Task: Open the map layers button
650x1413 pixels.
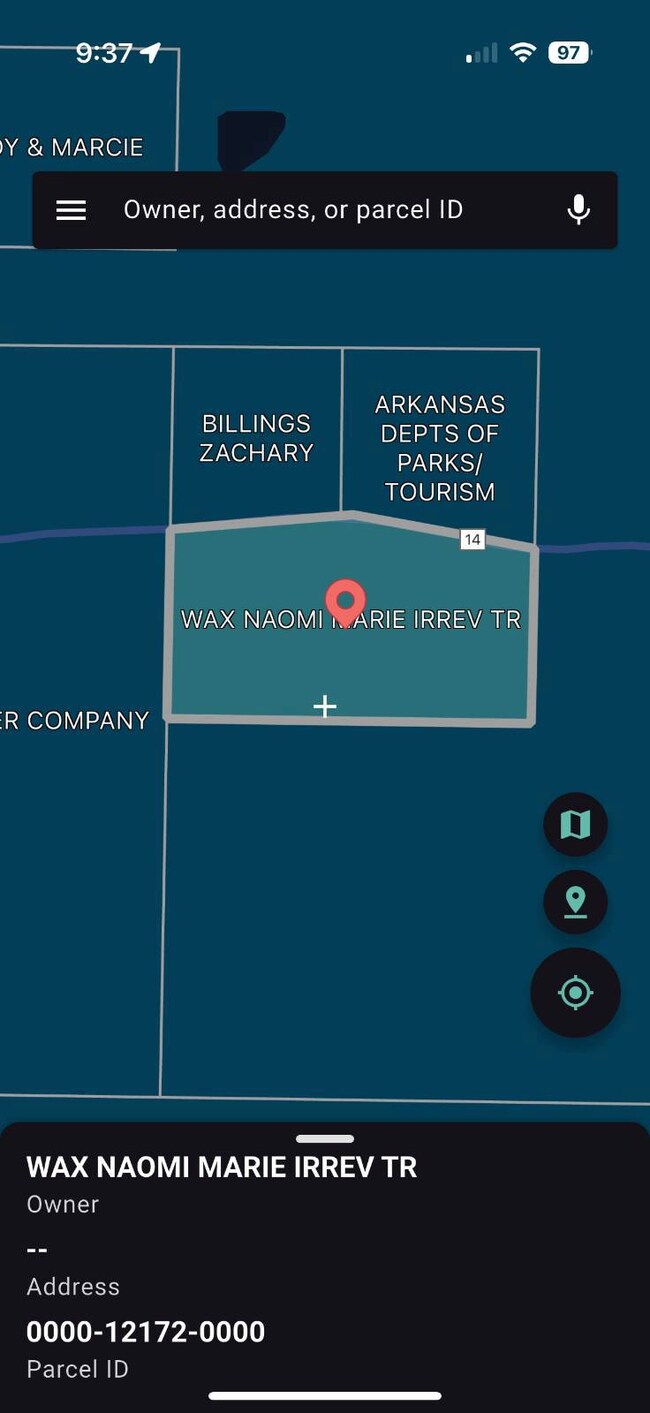Action: (575, 824)
